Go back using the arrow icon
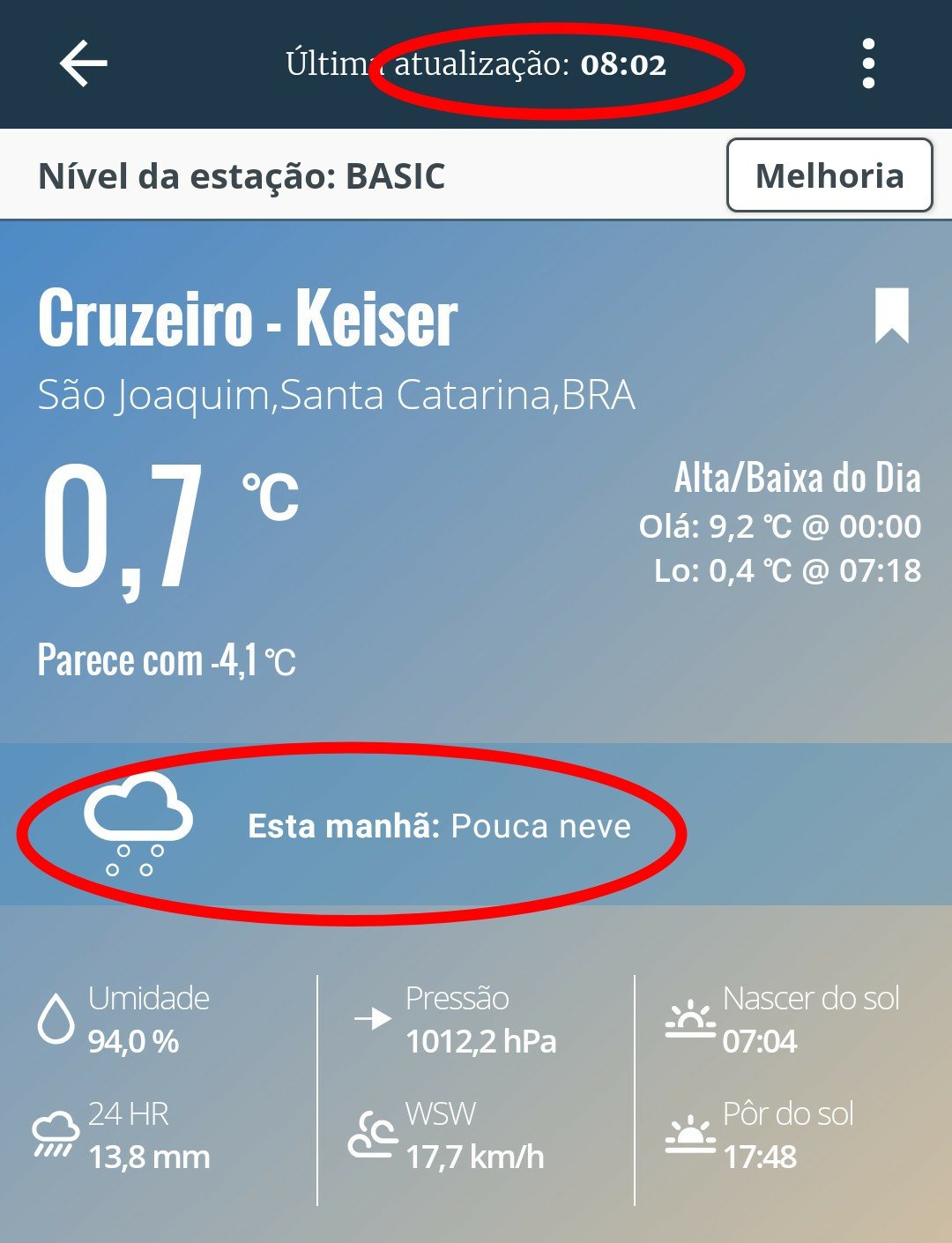The width and height of the screenshot is (952, 1243). click(x=83, y=64)
